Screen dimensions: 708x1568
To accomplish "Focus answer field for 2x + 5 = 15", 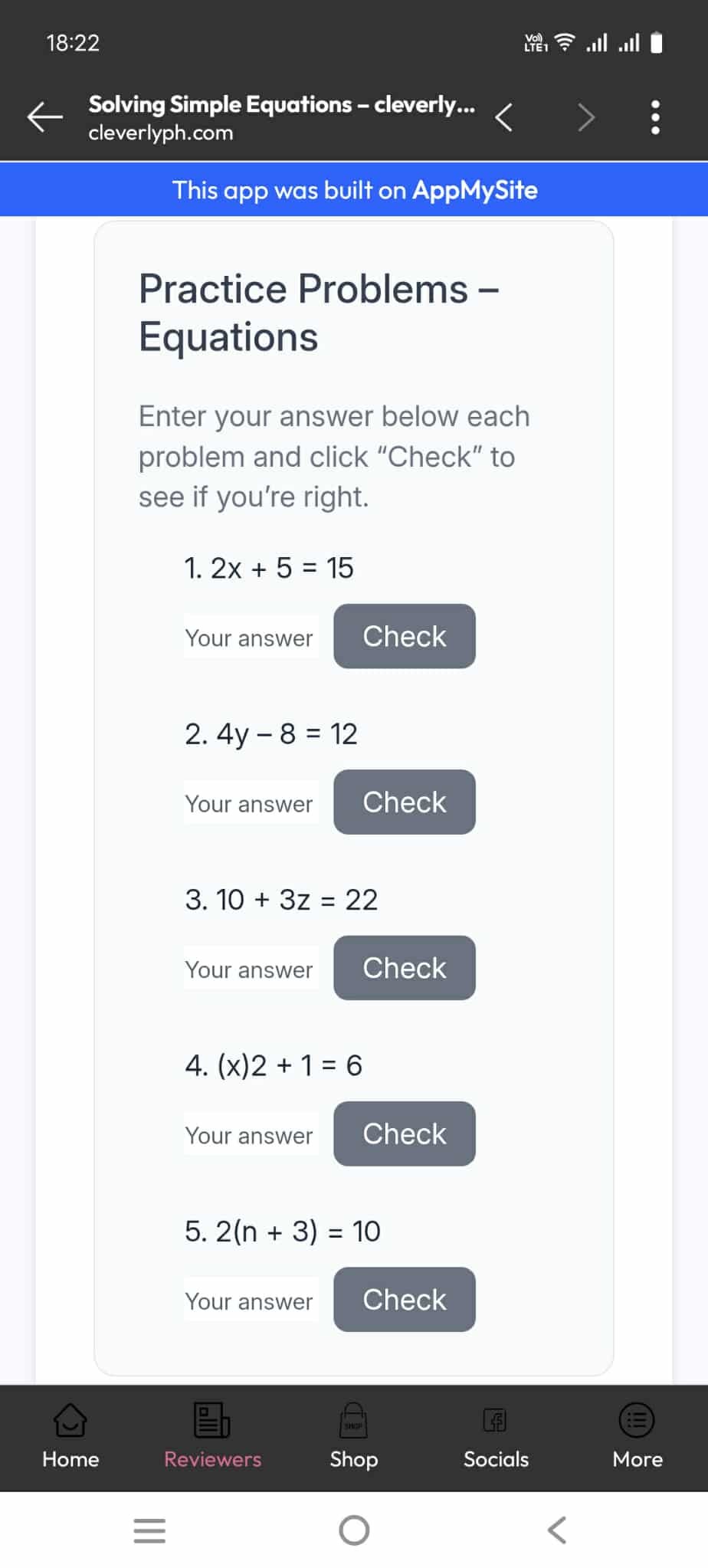I will 250,637.
